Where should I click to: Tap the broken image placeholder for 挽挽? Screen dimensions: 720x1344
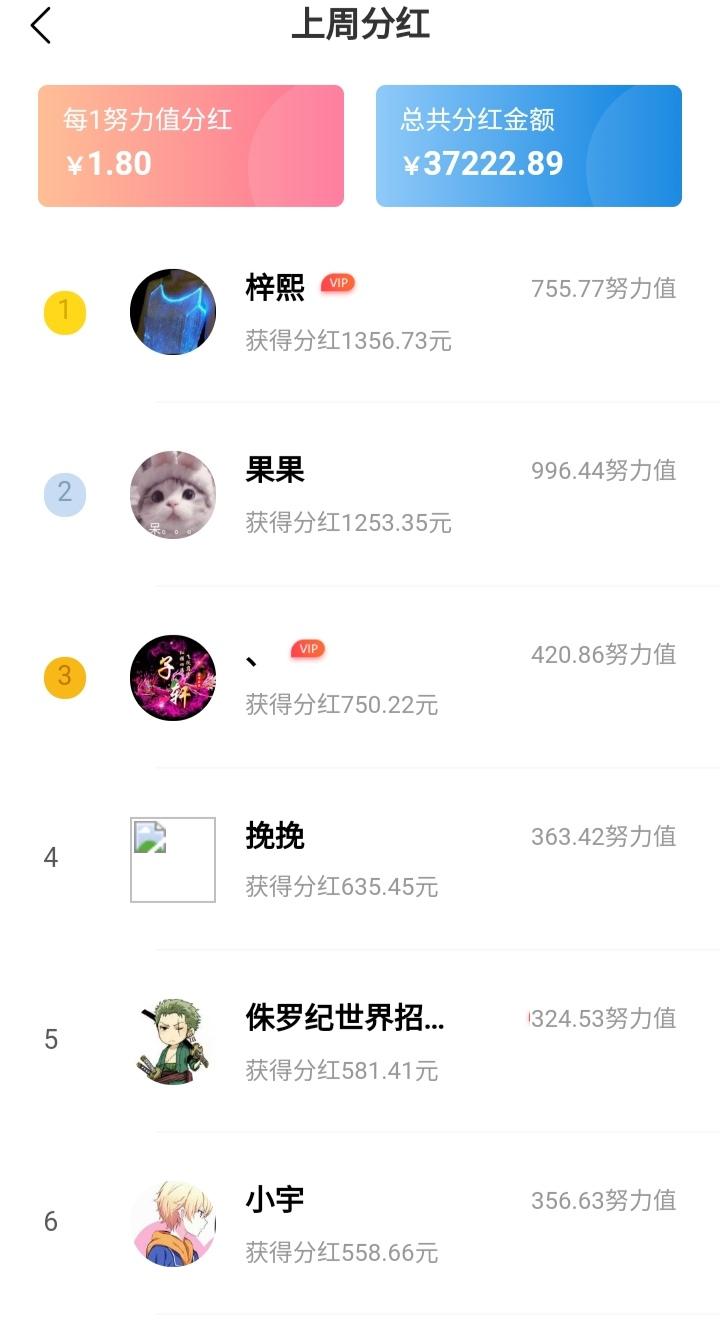172,859
